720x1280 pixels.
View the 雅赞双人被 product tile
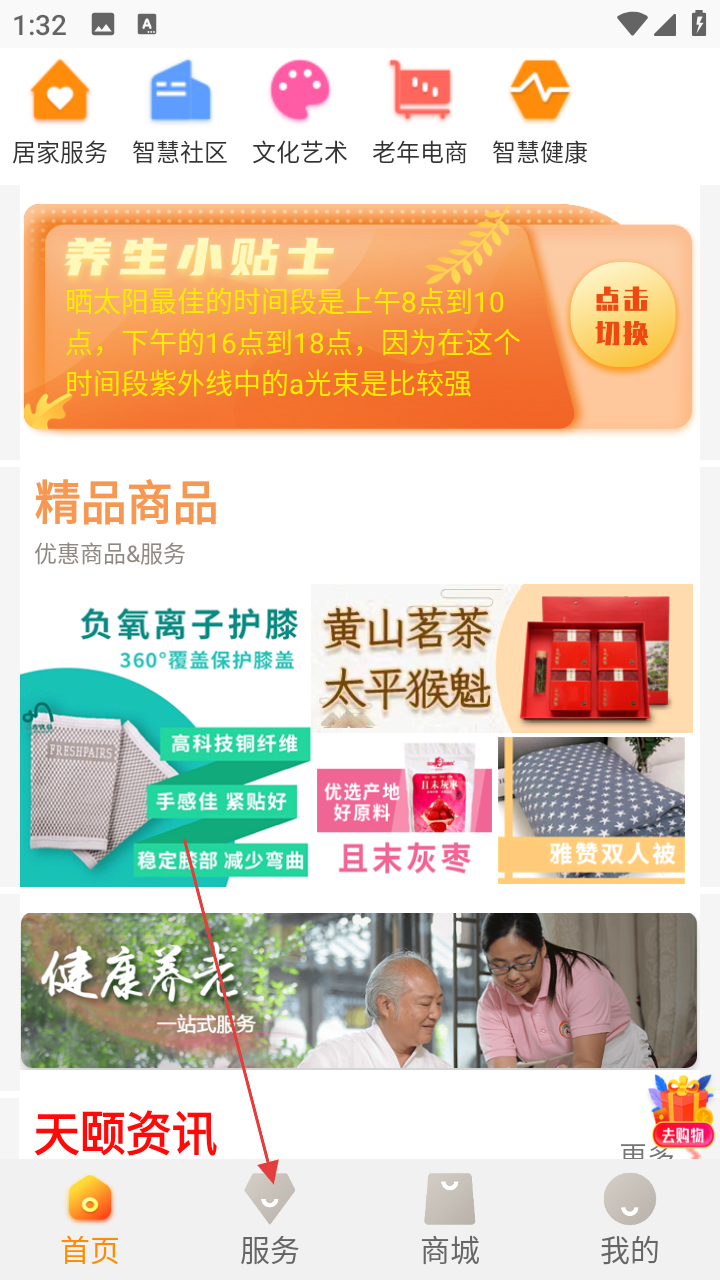[591, 810]
